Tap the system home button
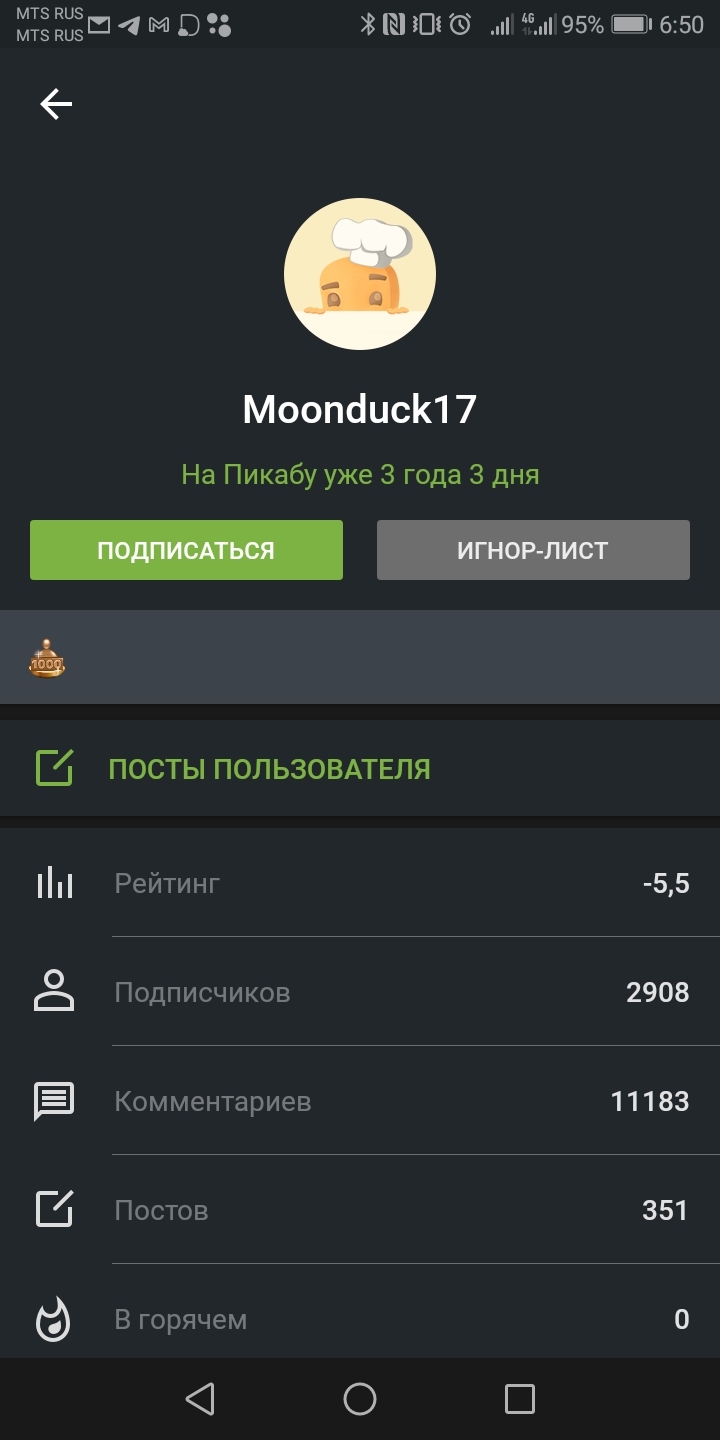 click(x=360, y=1398)
